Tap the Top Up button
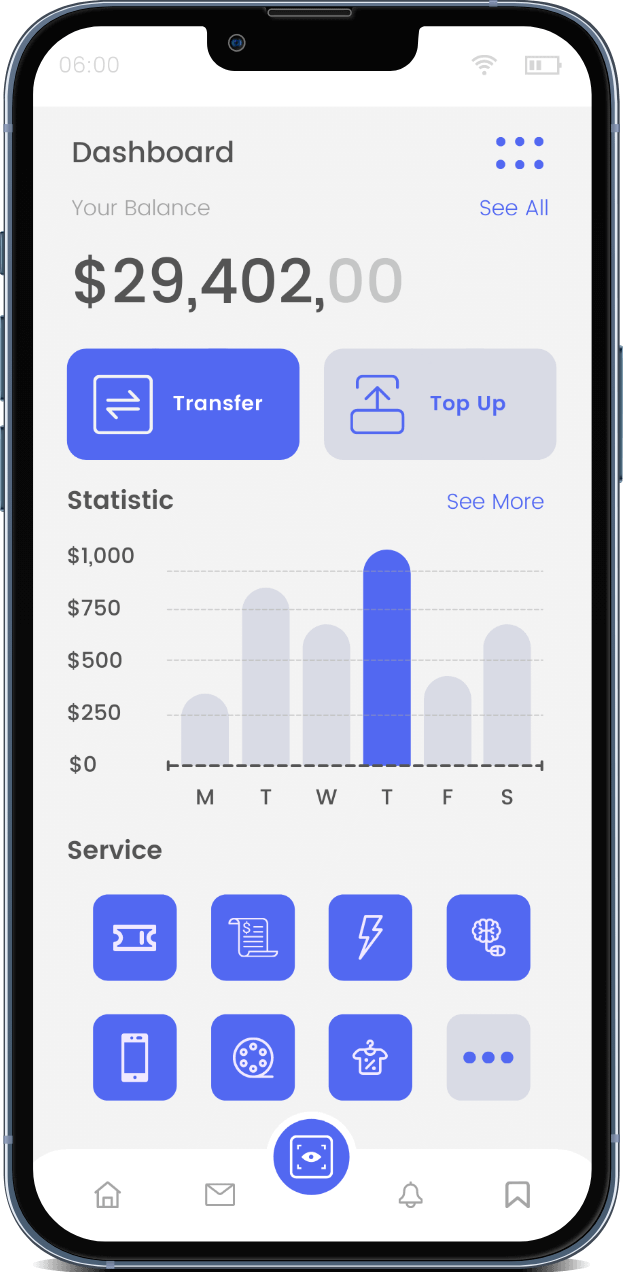This screenshot has height=1273, width=624. tap(440, 404)
